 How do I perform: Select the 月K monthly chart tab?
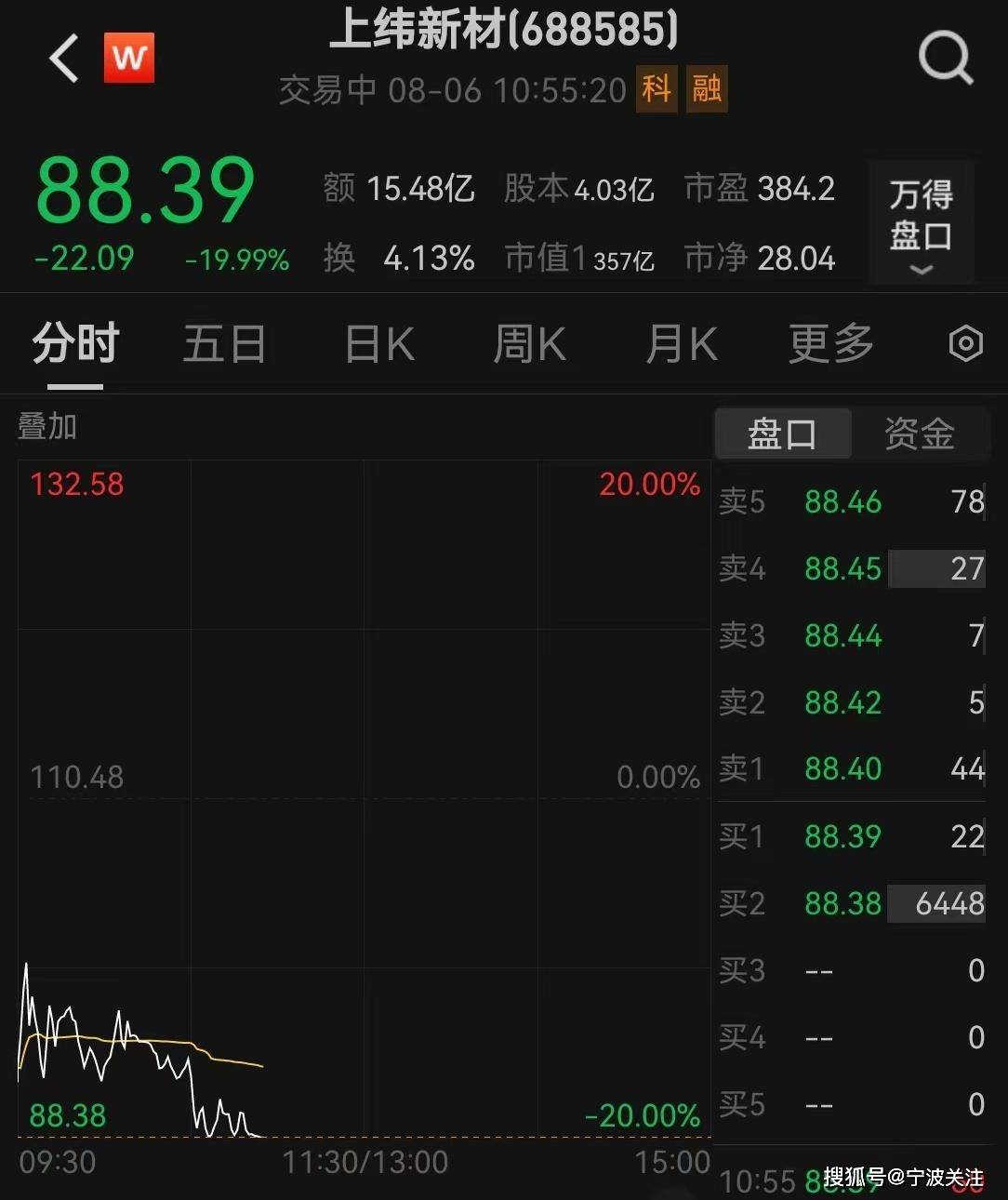tap(680, 343)
